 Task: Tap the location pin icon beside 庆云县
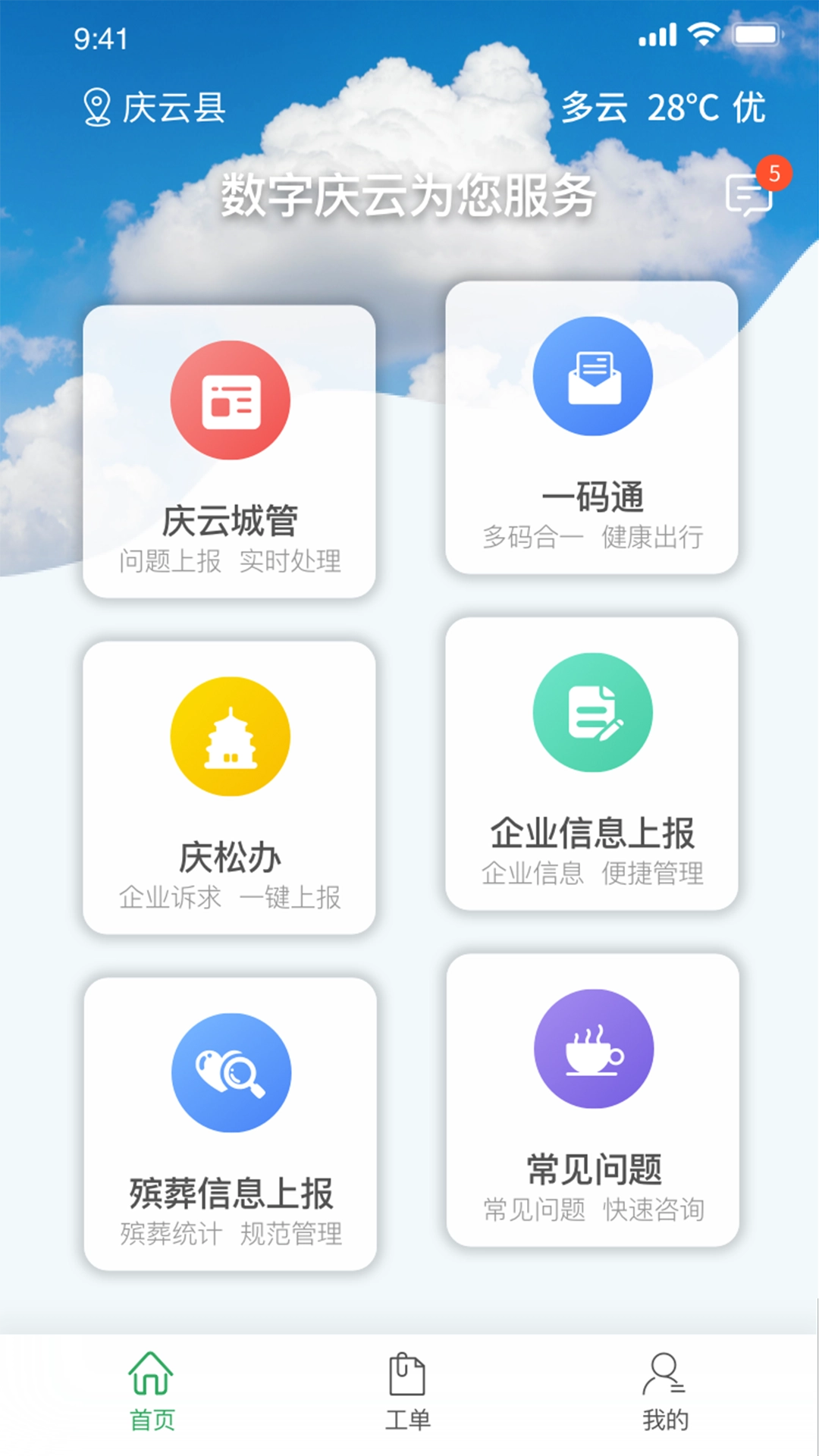click(96, 106)
